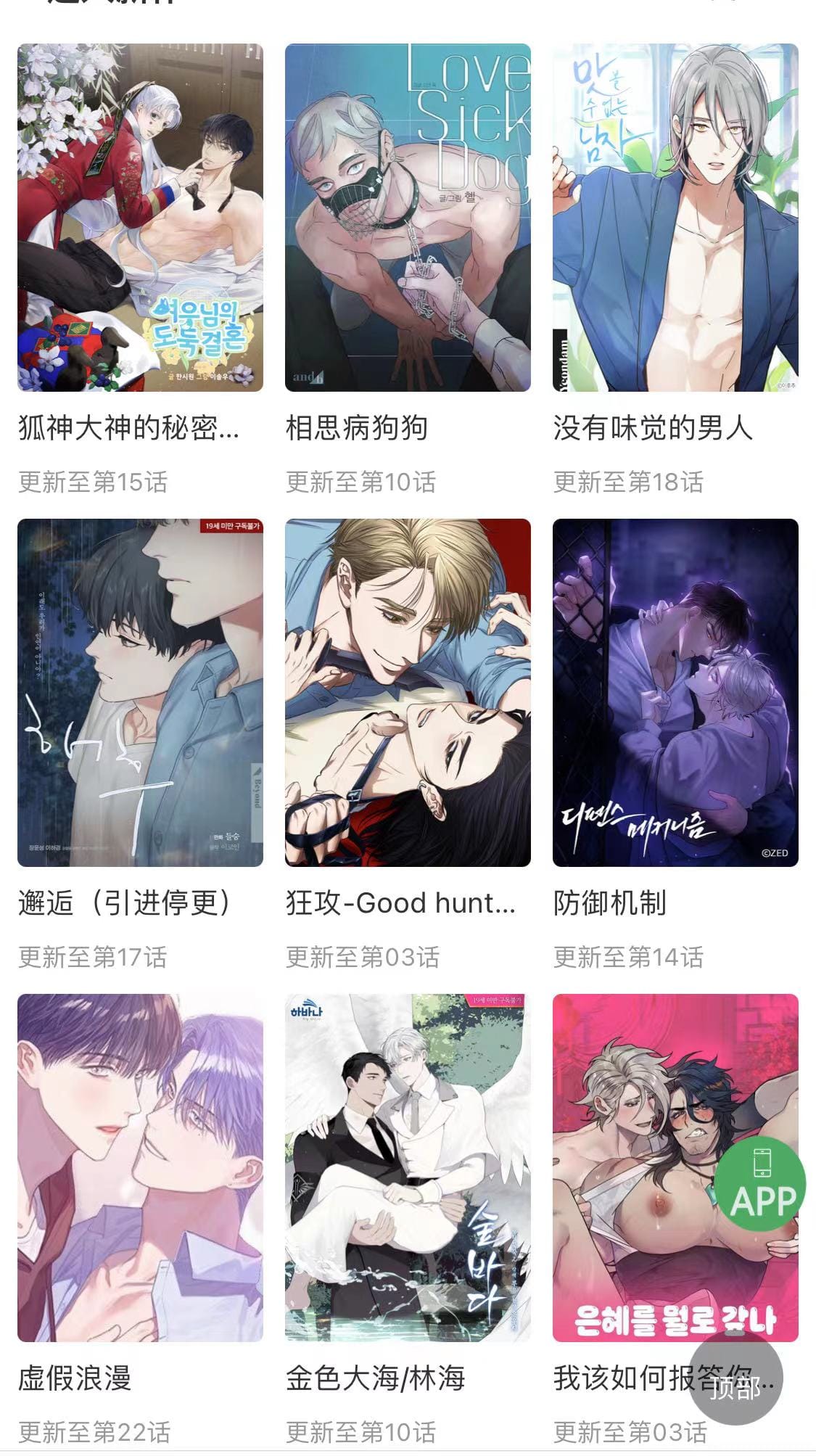816x1456 pixels.
Task: Open the comic 狐神大神的秘密
Action: pos(140,218)
